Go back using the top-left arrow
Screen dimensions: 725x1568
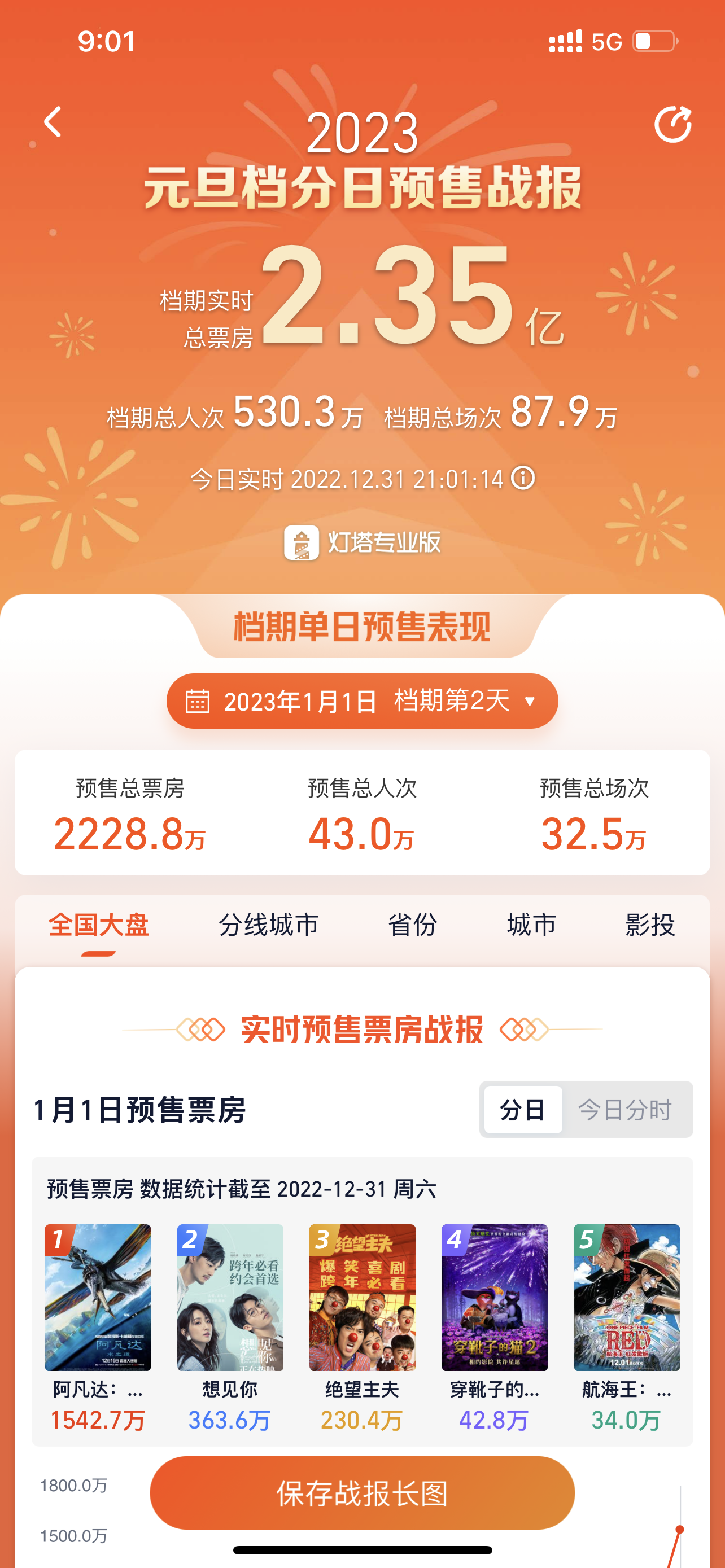[x=54, y=122]
